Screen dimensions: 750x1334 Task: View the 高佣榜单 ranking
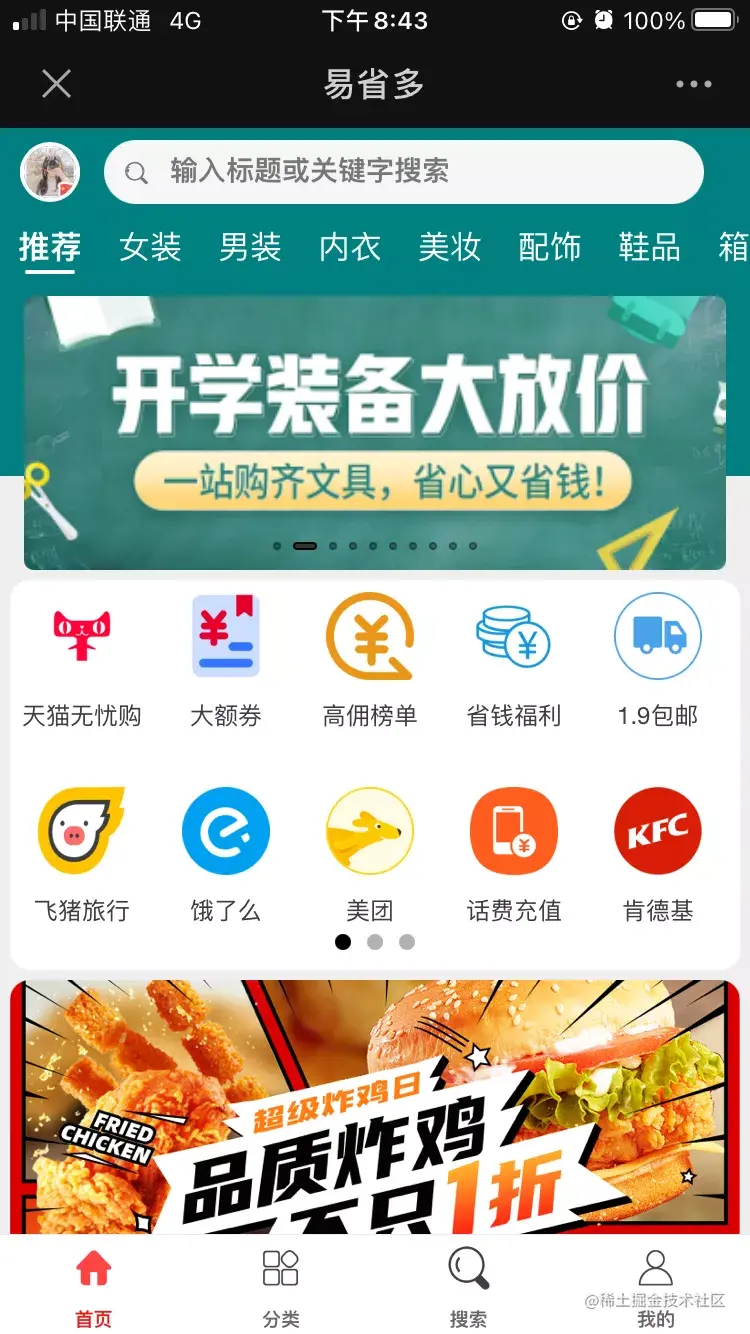(x=370, y=660)
